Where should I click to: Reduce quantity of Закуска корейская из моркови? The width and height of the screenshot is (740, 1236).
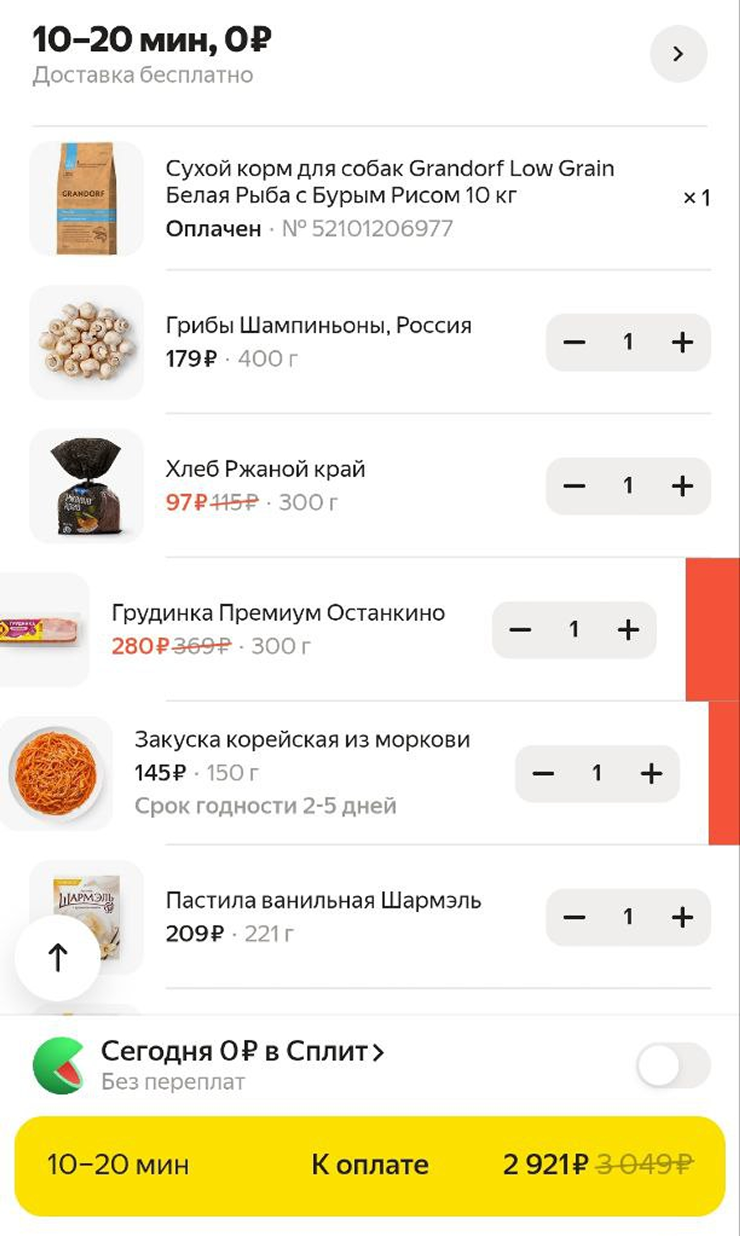(x=543, y=773)
